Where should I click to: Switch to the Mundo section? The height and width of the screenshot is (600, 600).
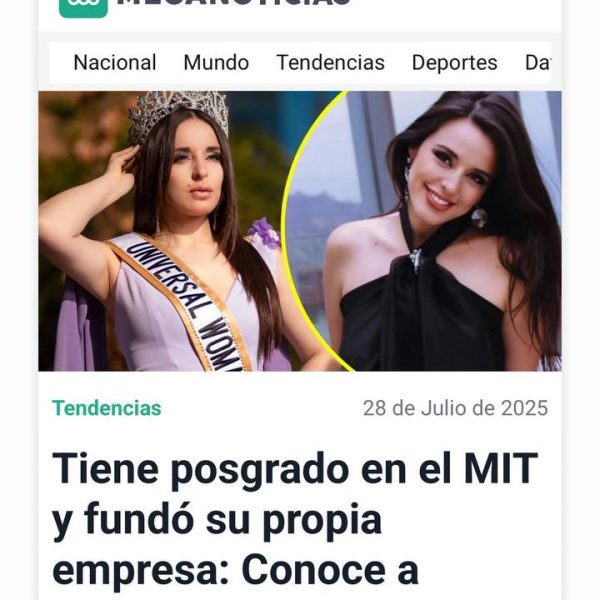pos(216,62)
